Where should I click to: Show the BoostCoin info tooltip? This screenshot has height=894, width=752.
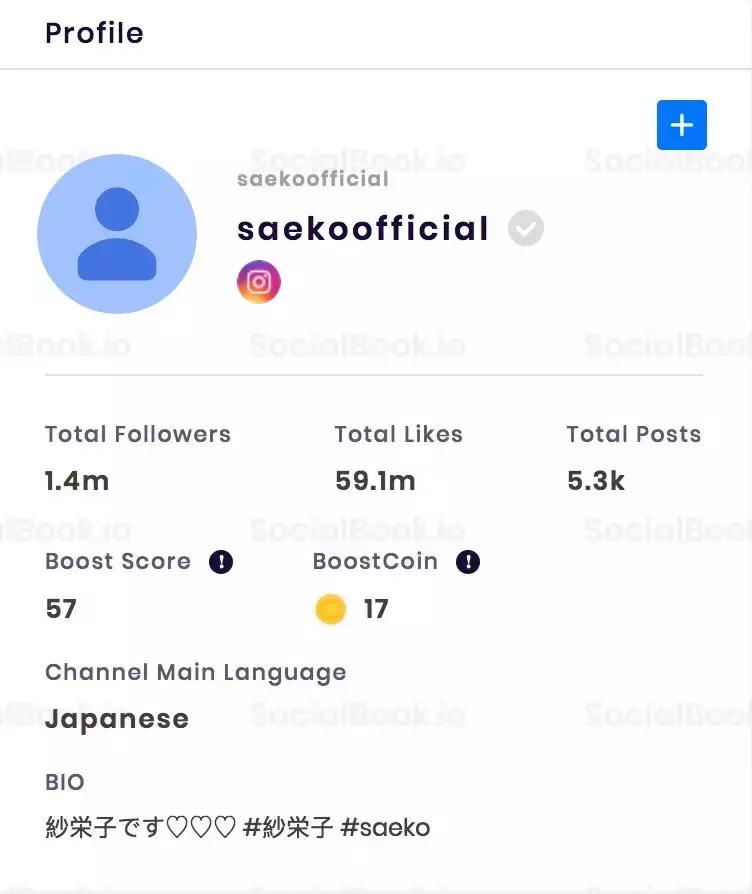tap(467, 562)
